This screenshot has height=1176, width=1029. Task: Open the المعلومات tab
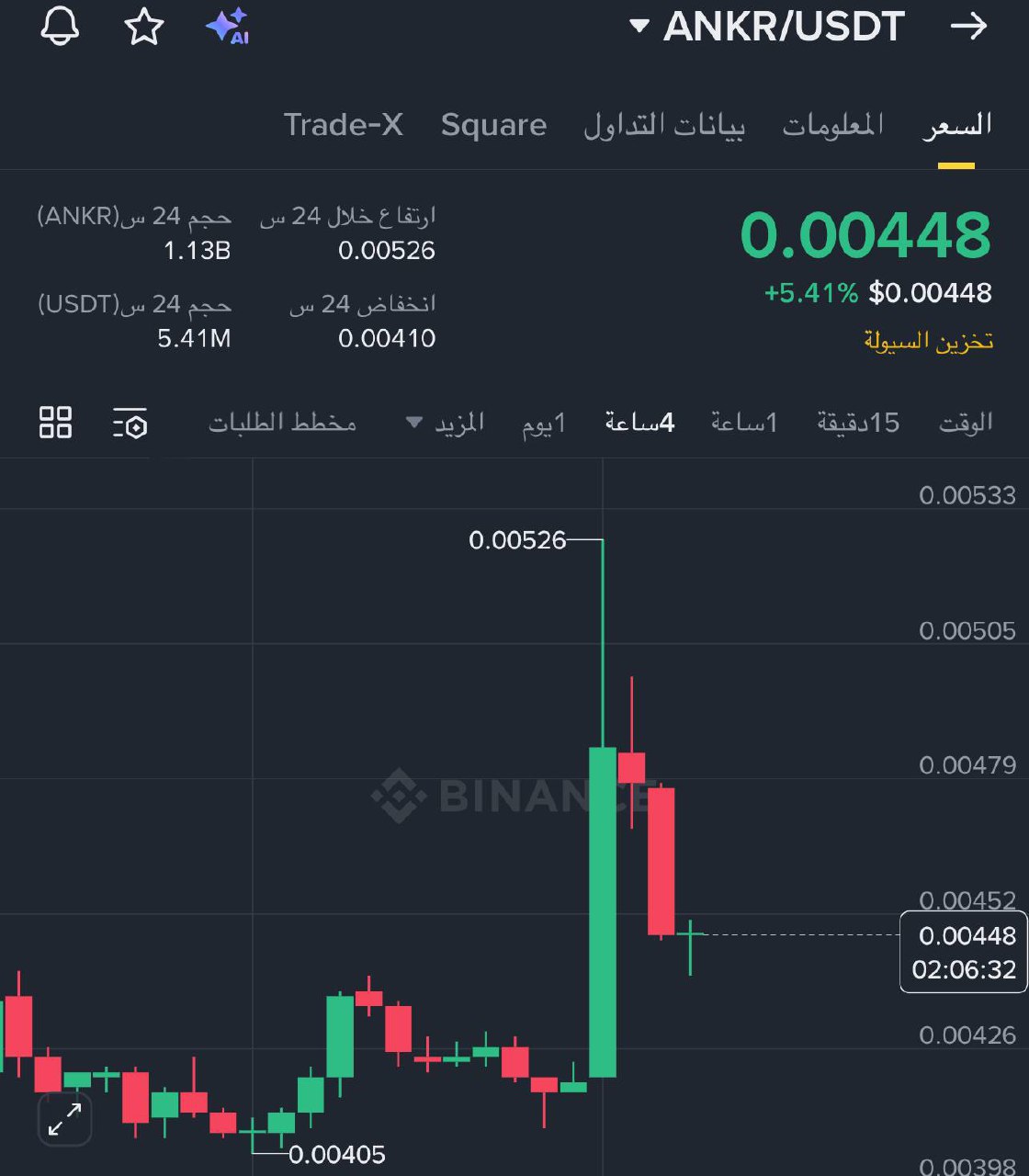(x=832, y=125)
